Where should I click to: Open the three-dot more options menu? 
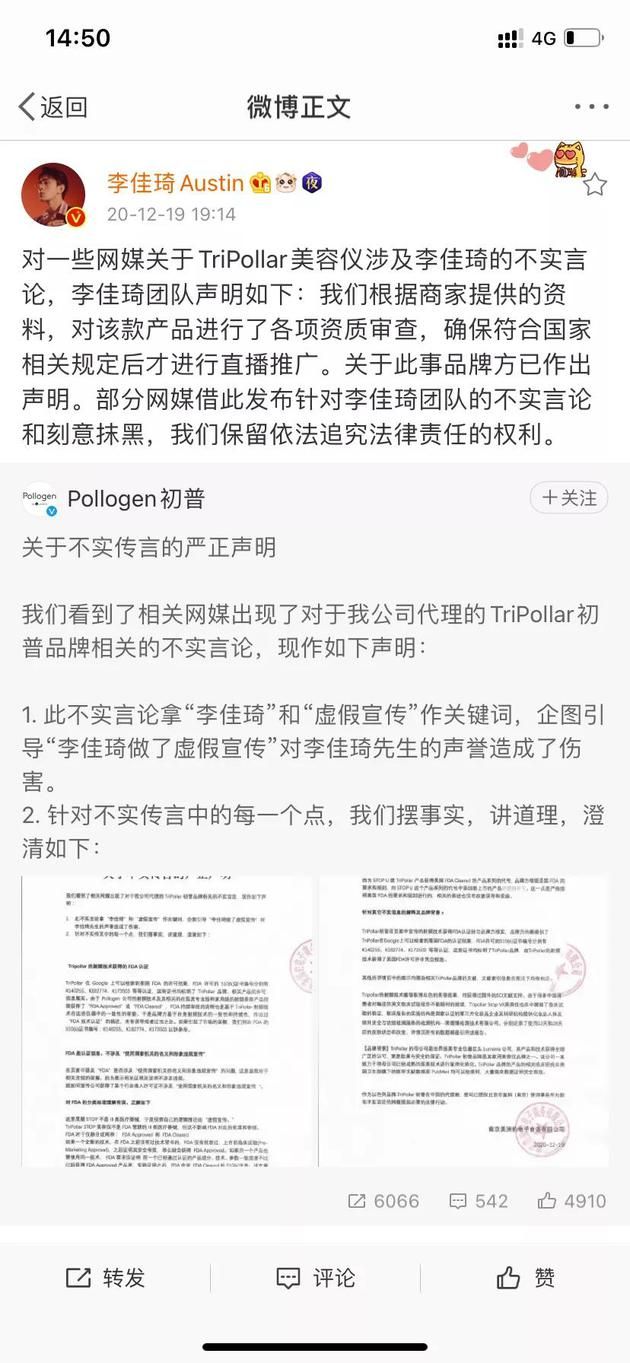click(590, 107)
